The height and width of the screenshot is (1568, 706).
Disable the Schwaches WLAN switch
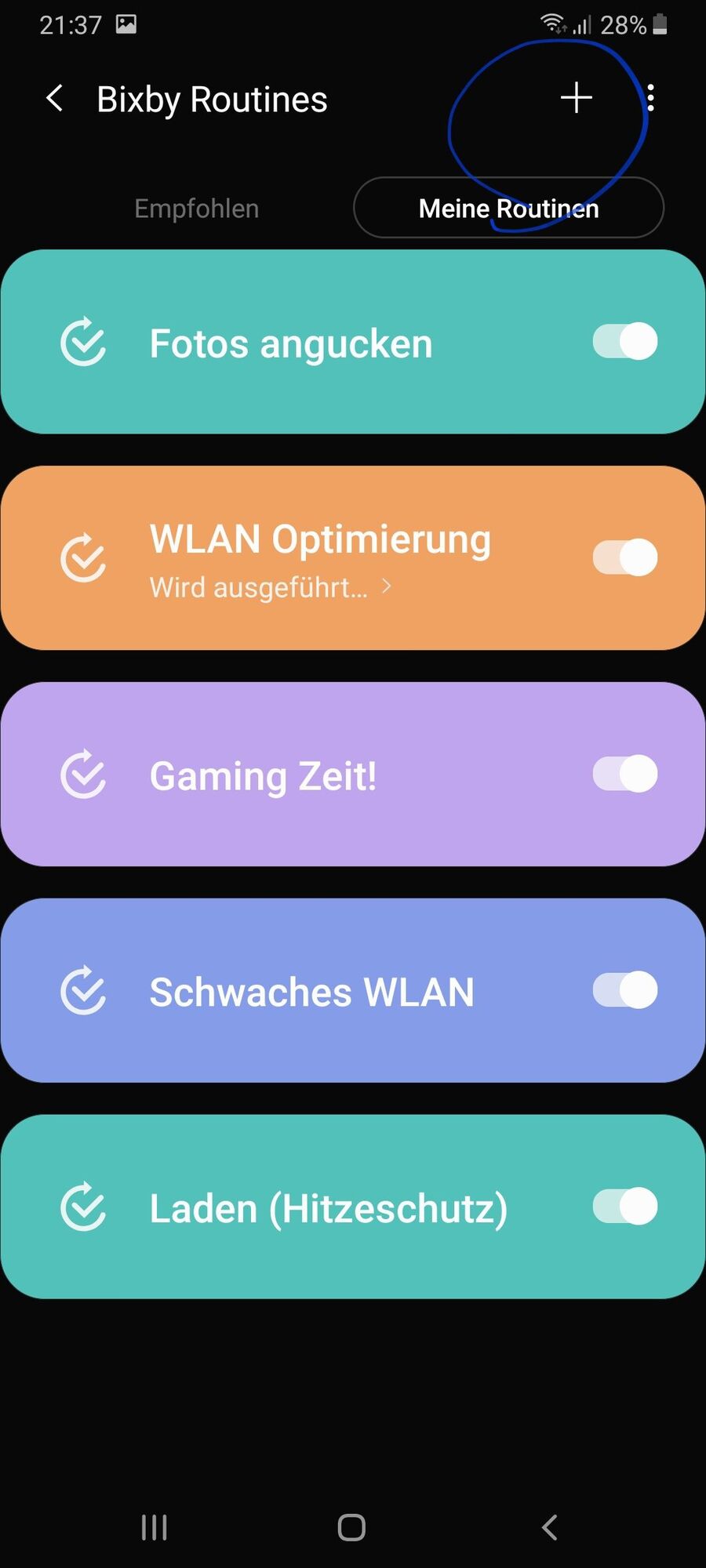[x=625, y=990]
